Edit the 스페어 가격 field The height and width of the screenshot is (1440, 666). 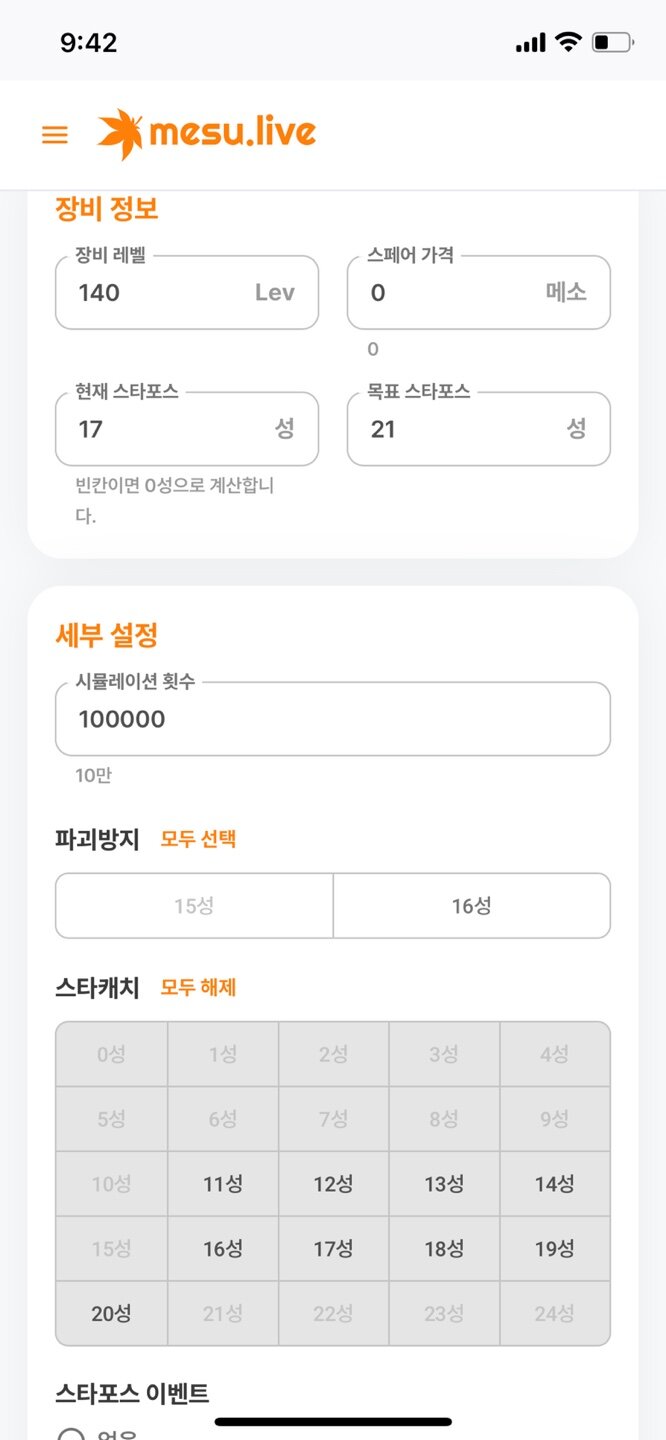[478, 292]
